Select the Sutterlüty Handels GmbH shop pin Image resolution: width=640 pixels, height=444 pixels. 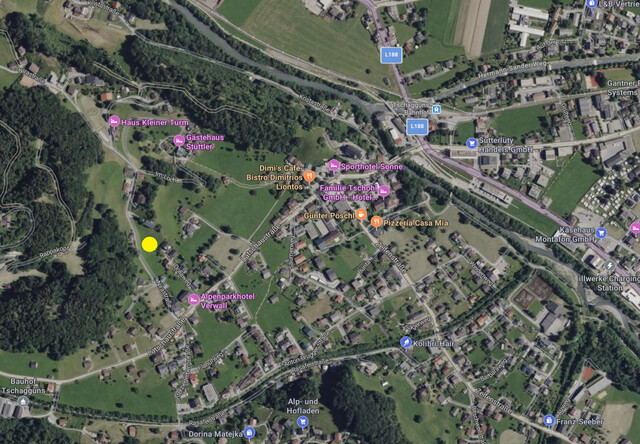[471, 143]
